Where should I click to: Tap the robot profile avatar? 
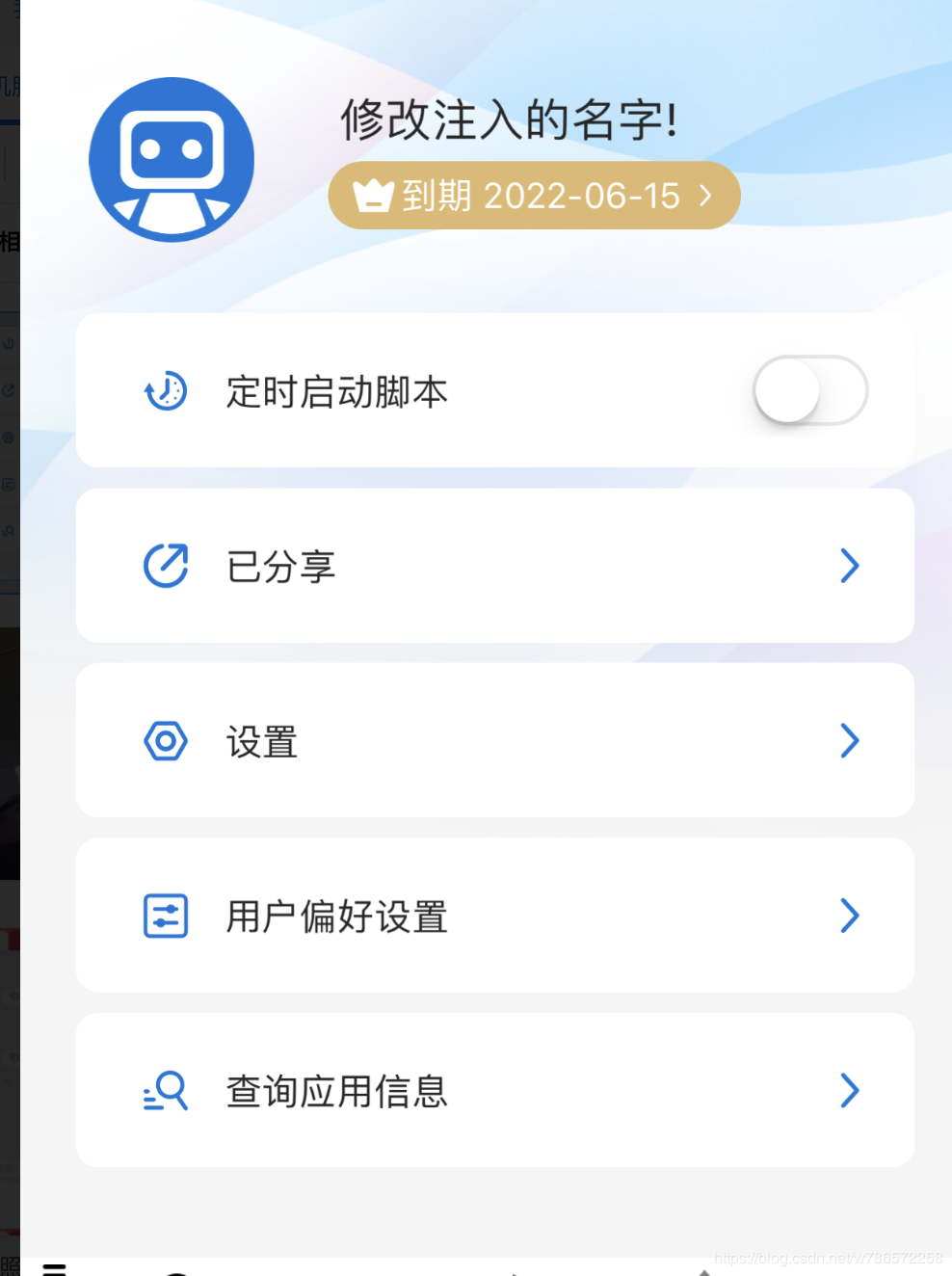(172, 160)
